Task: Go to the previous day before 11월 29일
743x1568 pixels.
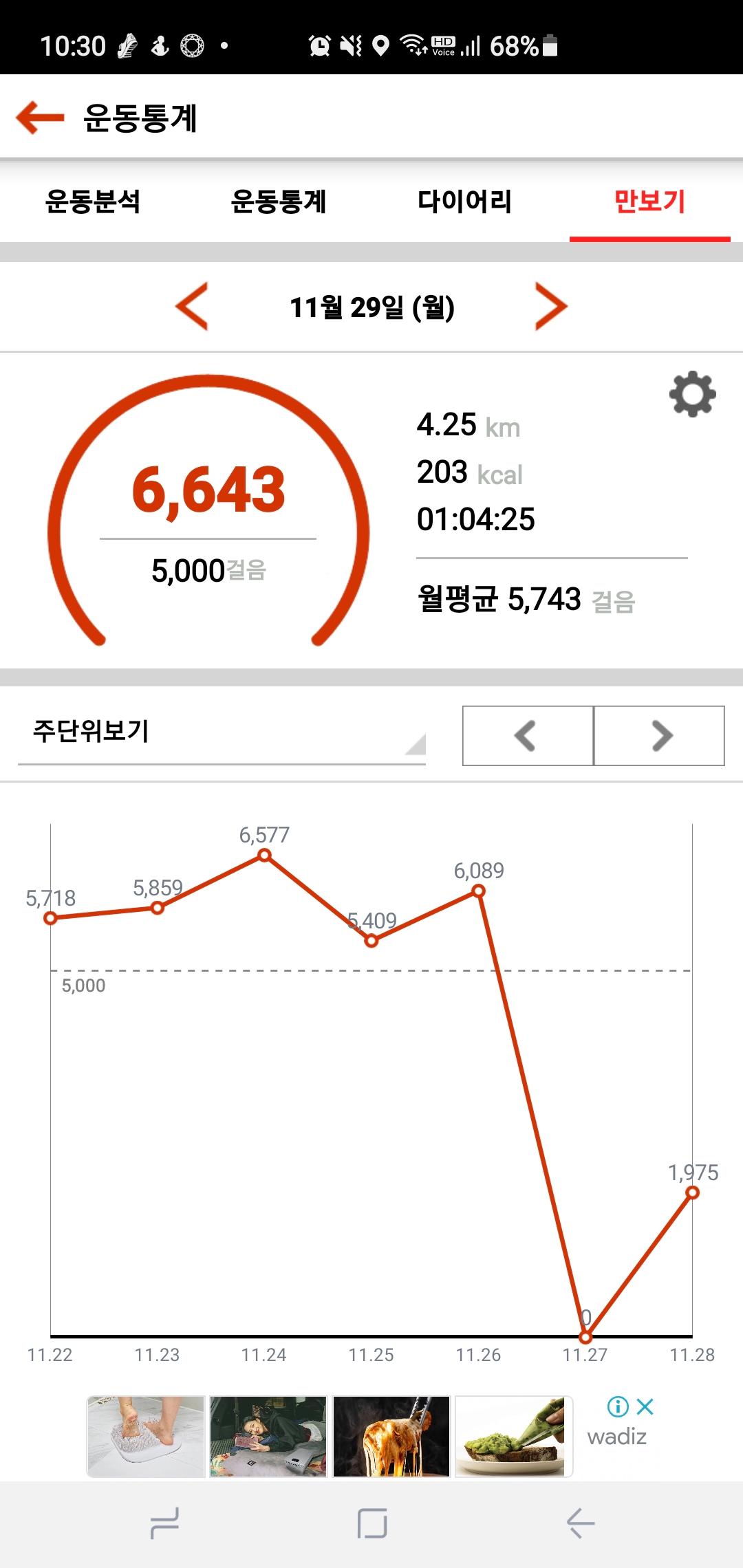Action: [192, 307]
